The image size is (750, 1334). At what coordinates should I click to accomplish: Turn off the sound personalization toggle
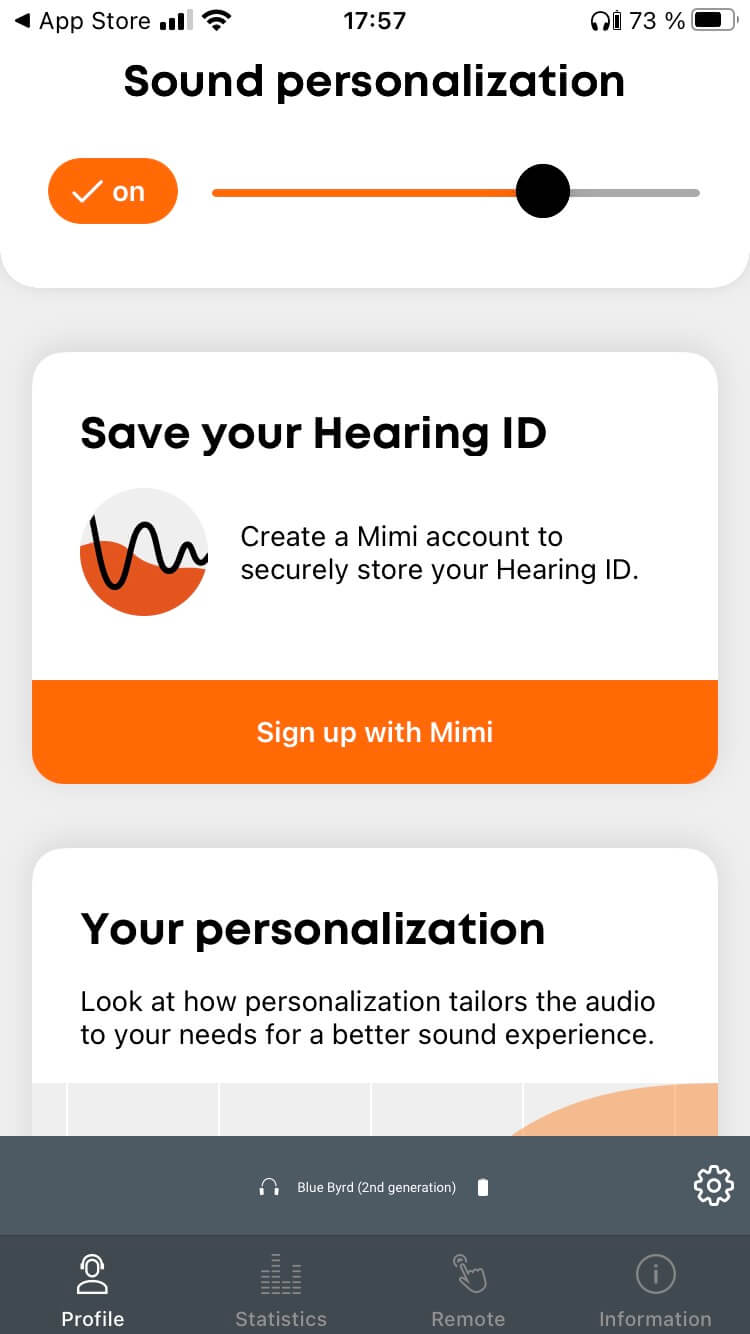click(x=113, y=191)
